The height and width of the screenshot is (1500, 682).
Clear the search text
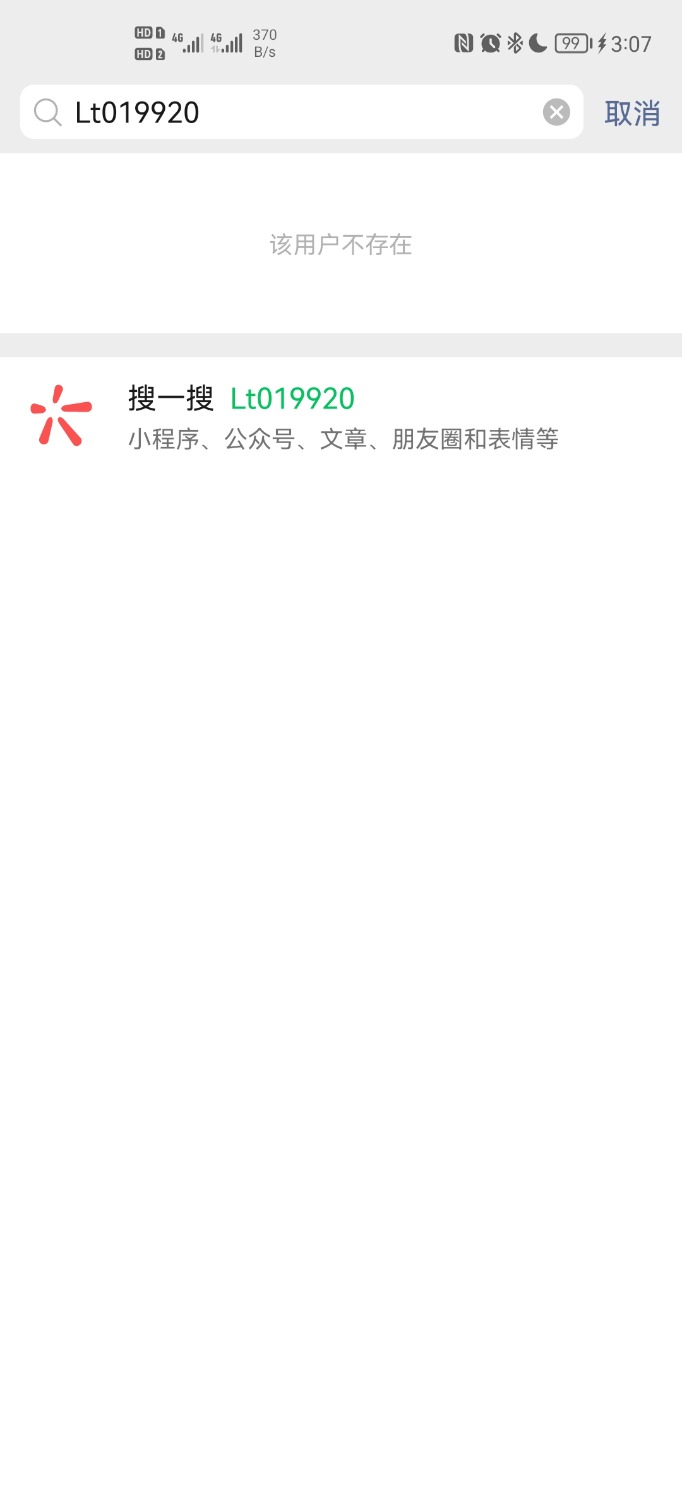click(x=556, y=112)
